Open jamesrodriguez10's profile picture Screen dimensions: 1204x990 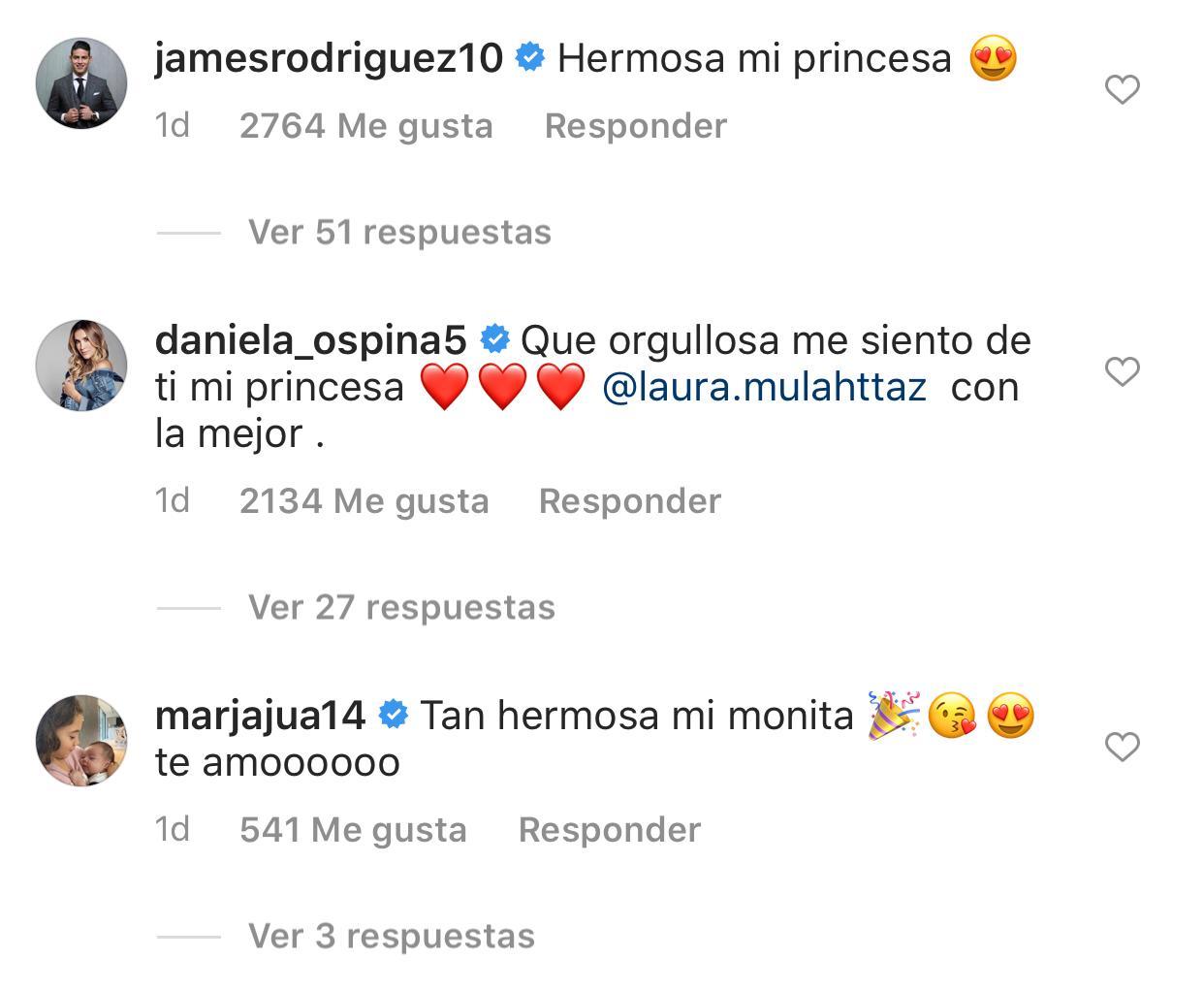(x=81, y=83)
